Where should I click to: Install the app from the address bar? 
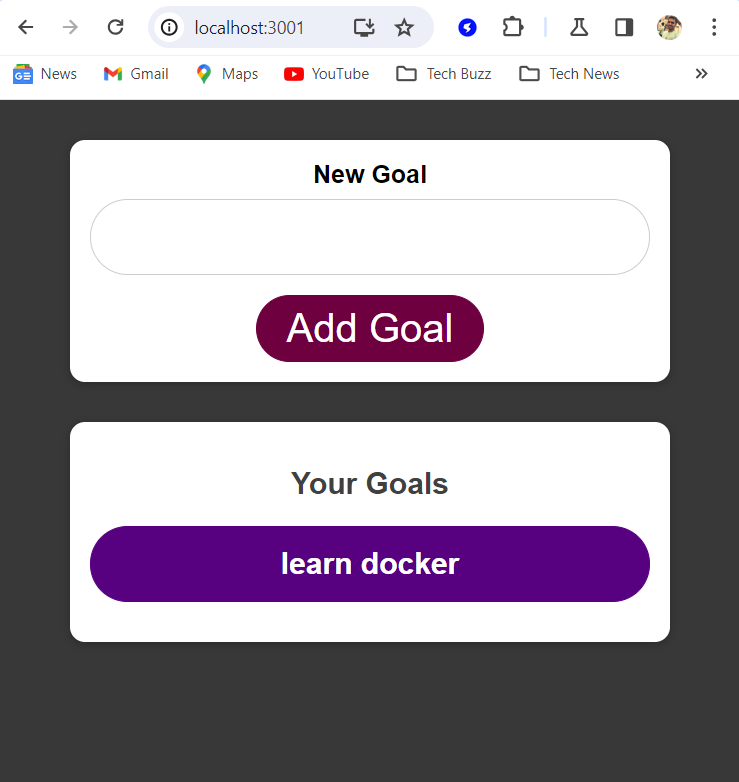364,27
